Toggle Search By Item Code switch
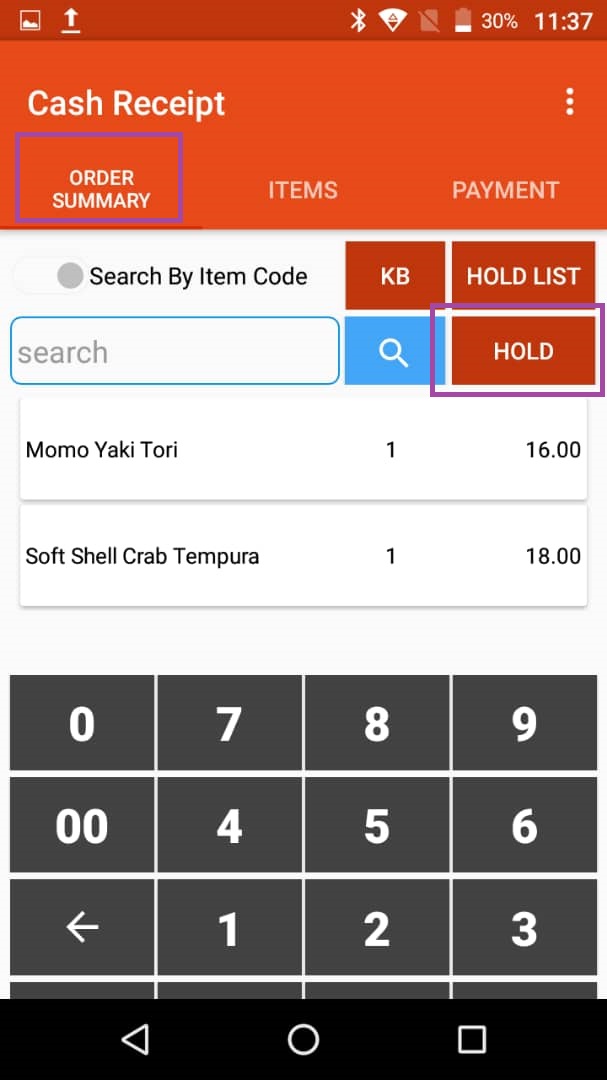 coord(52,276)
